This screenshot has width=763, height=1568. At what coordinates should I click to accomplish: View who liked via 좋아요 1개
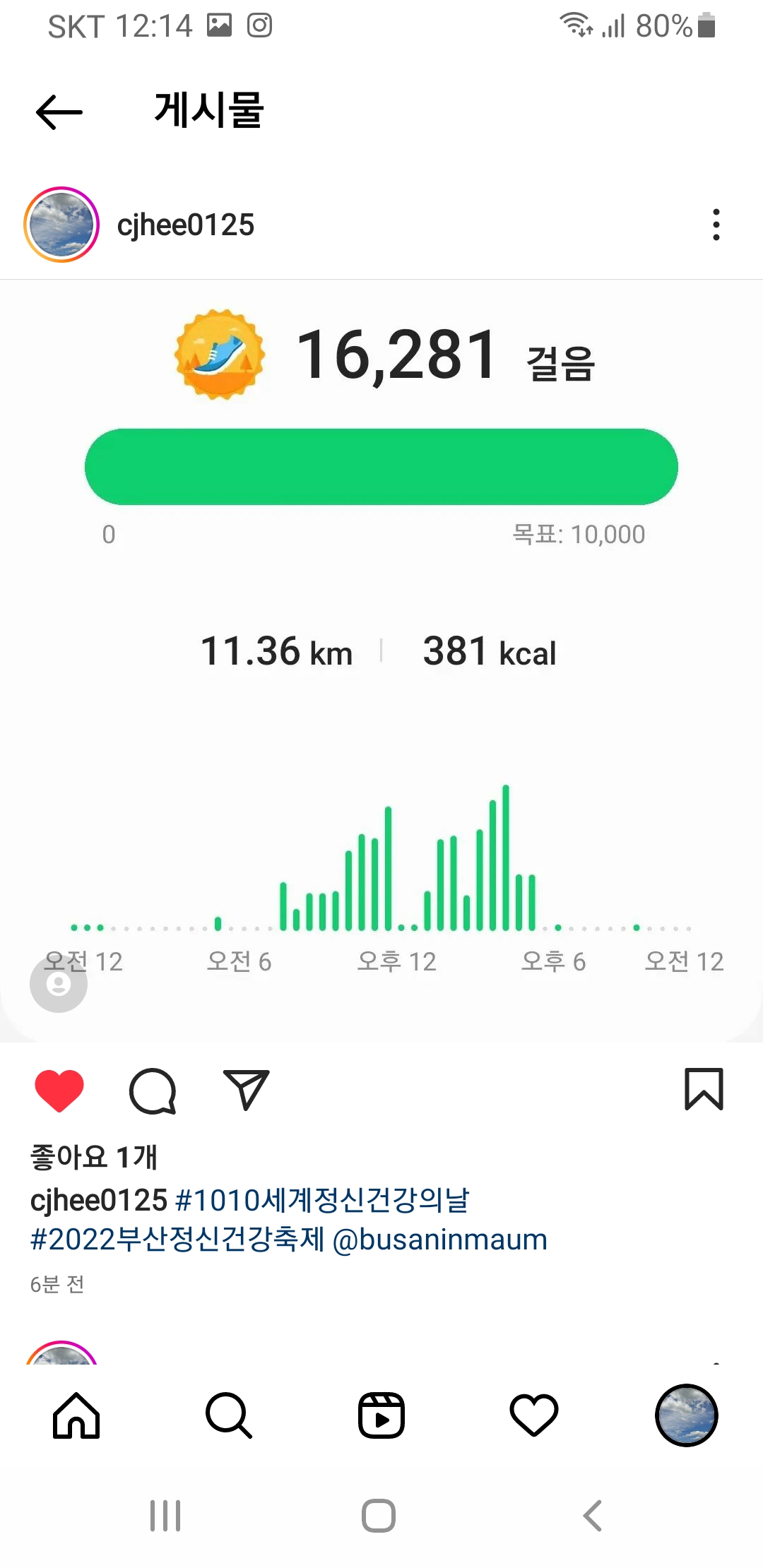pyautogui.click(x=93, y=1157)
